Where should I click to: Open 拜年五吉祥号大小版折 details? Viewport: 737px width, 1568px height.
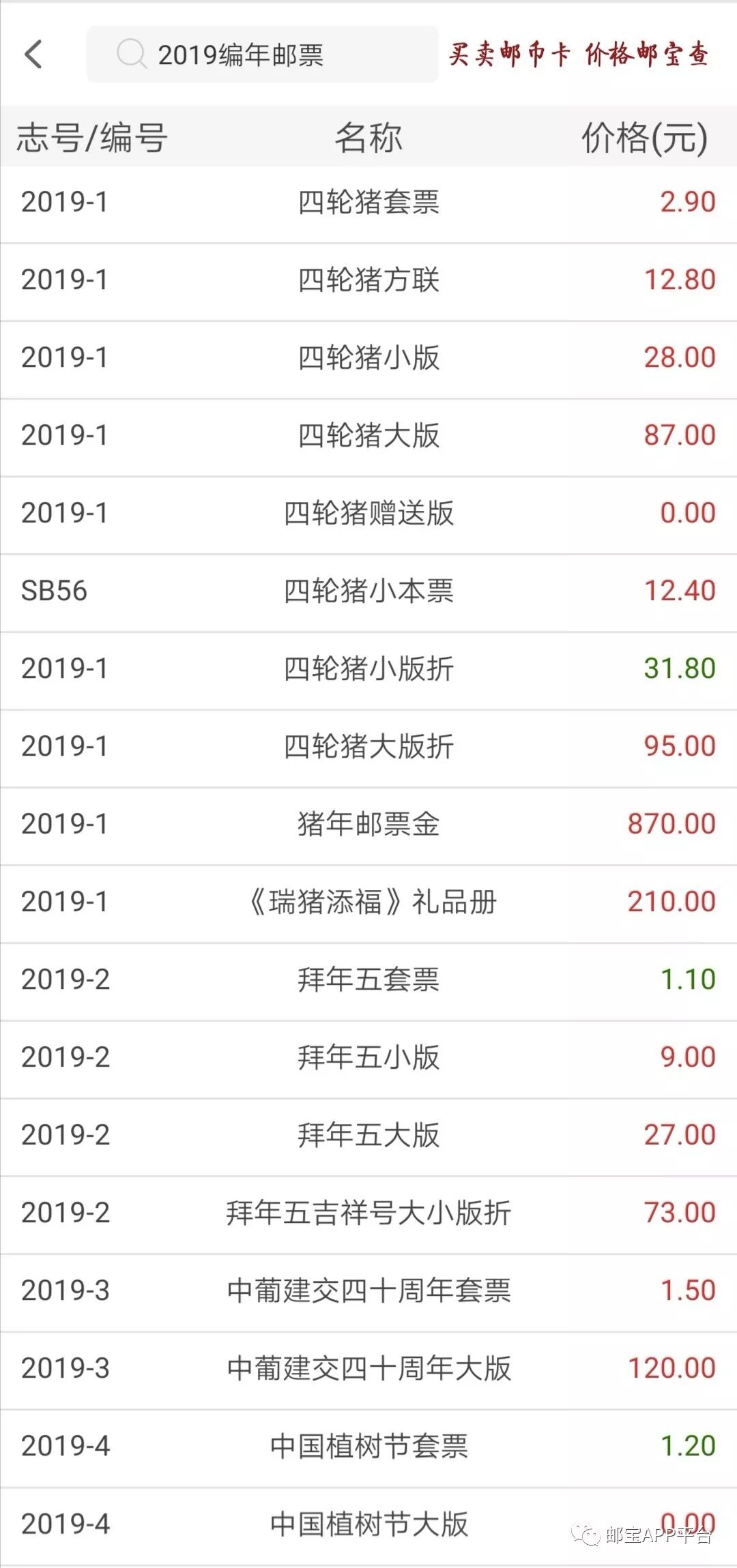[x=369, y=1213]
